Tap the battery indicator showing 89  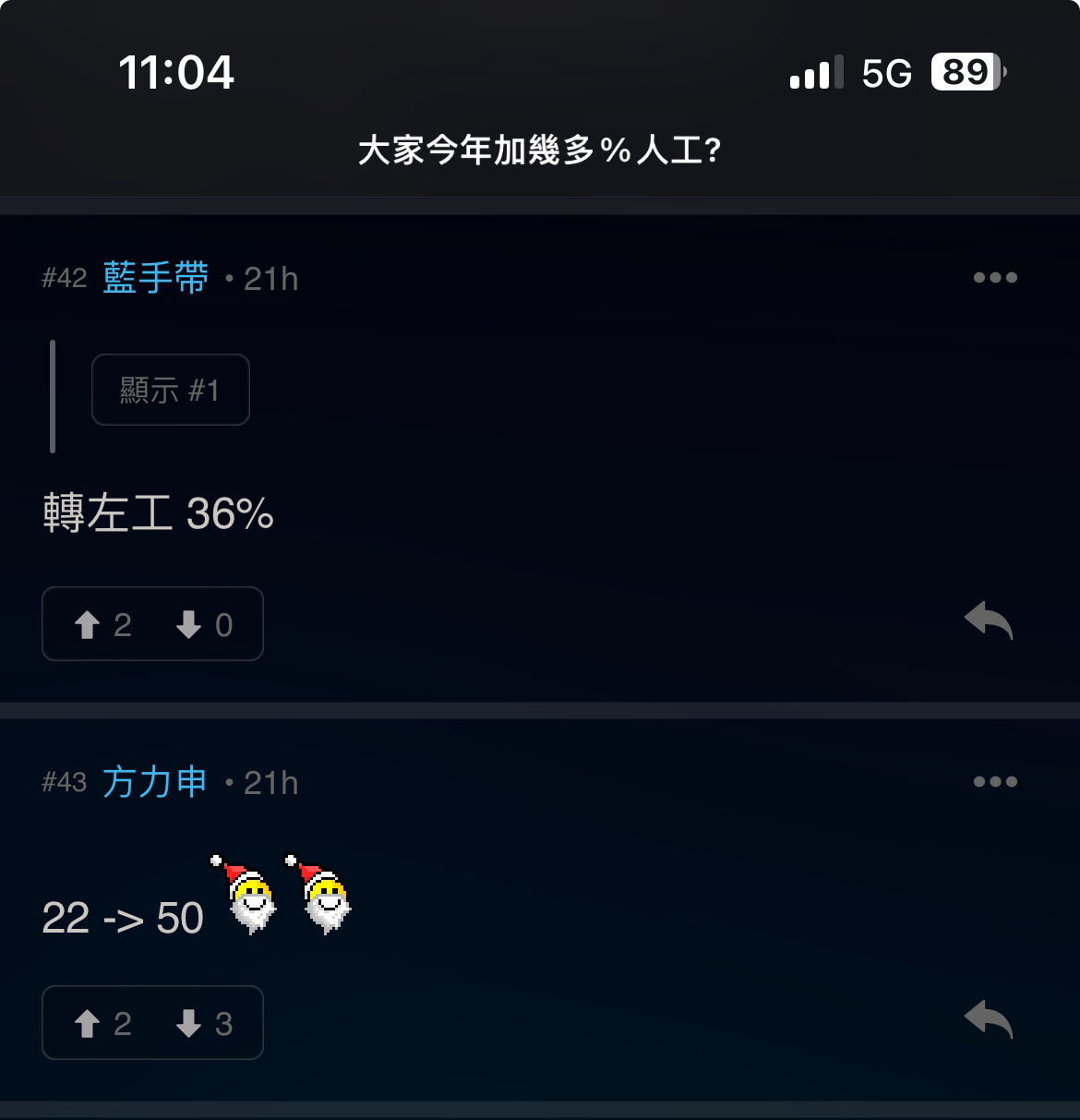tap(964, 73)
